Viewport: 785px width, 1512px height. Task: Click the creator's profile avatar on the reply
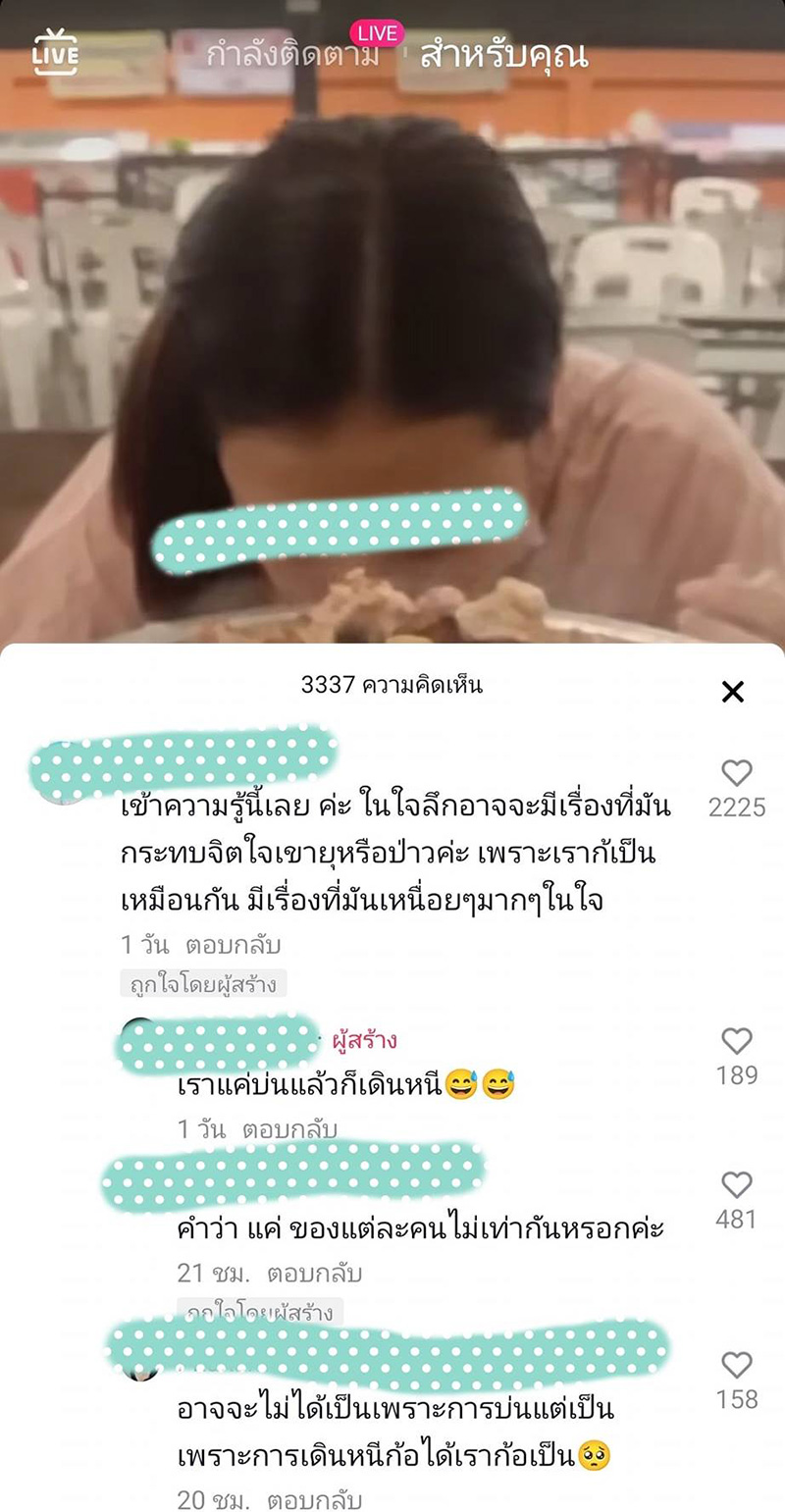click(x=137, y=1042)
